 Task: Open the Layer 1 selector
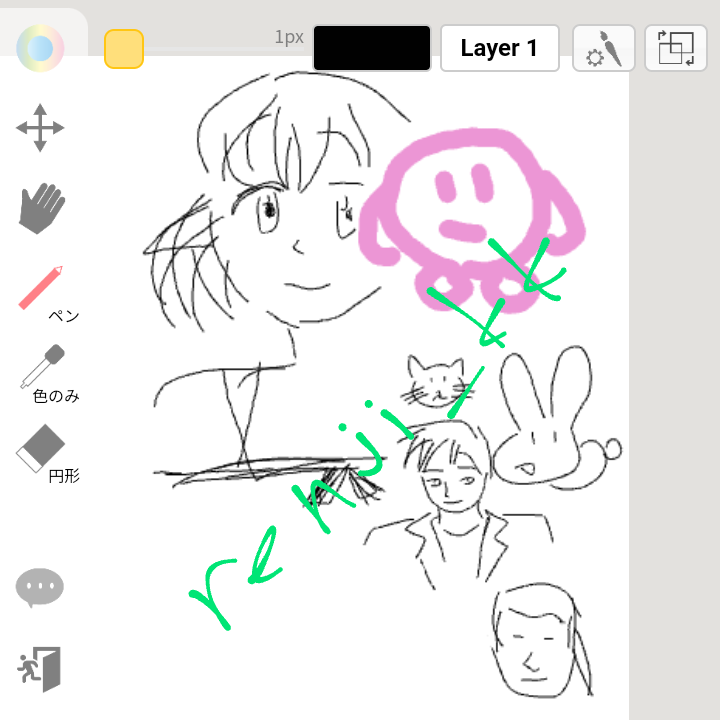click(x=499, y=48)
